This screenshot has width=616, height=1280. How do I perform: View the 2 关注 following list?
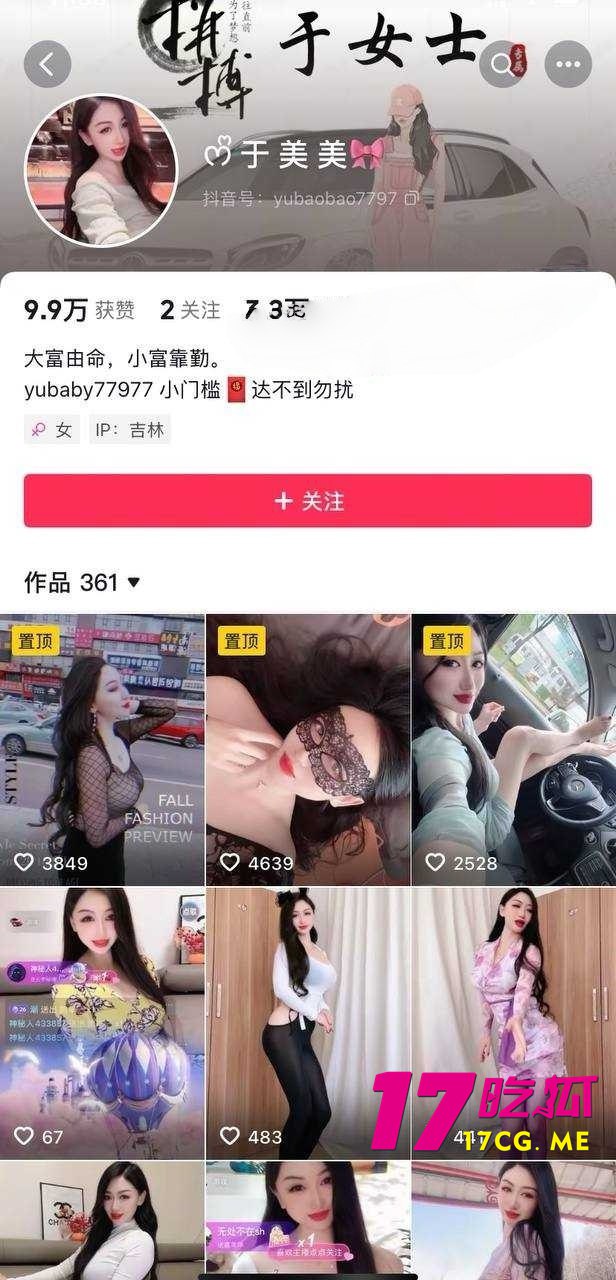click(190, 310)
